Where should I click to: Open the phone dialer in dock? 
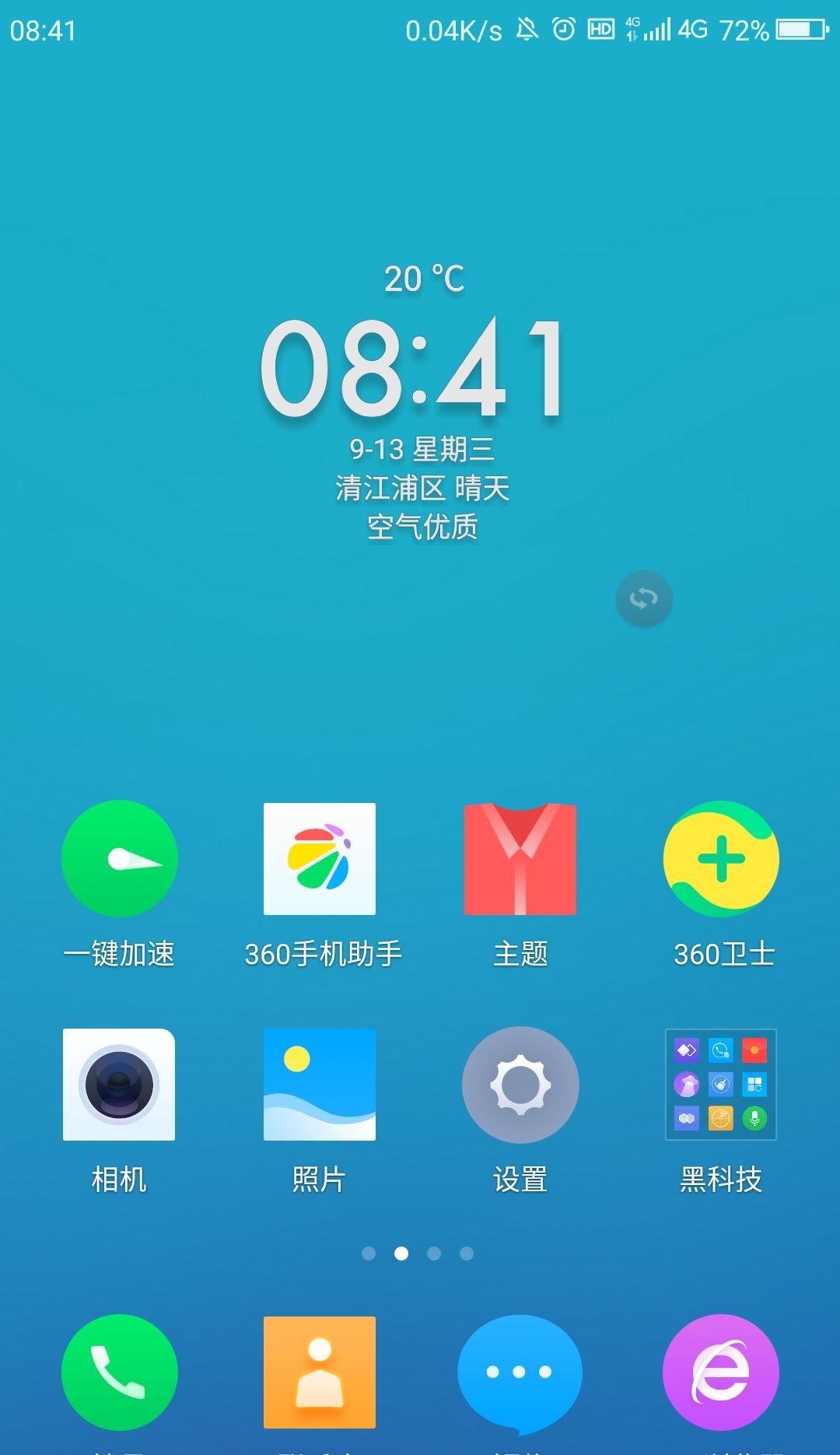pyautogui.click(x=119, y=1373)
